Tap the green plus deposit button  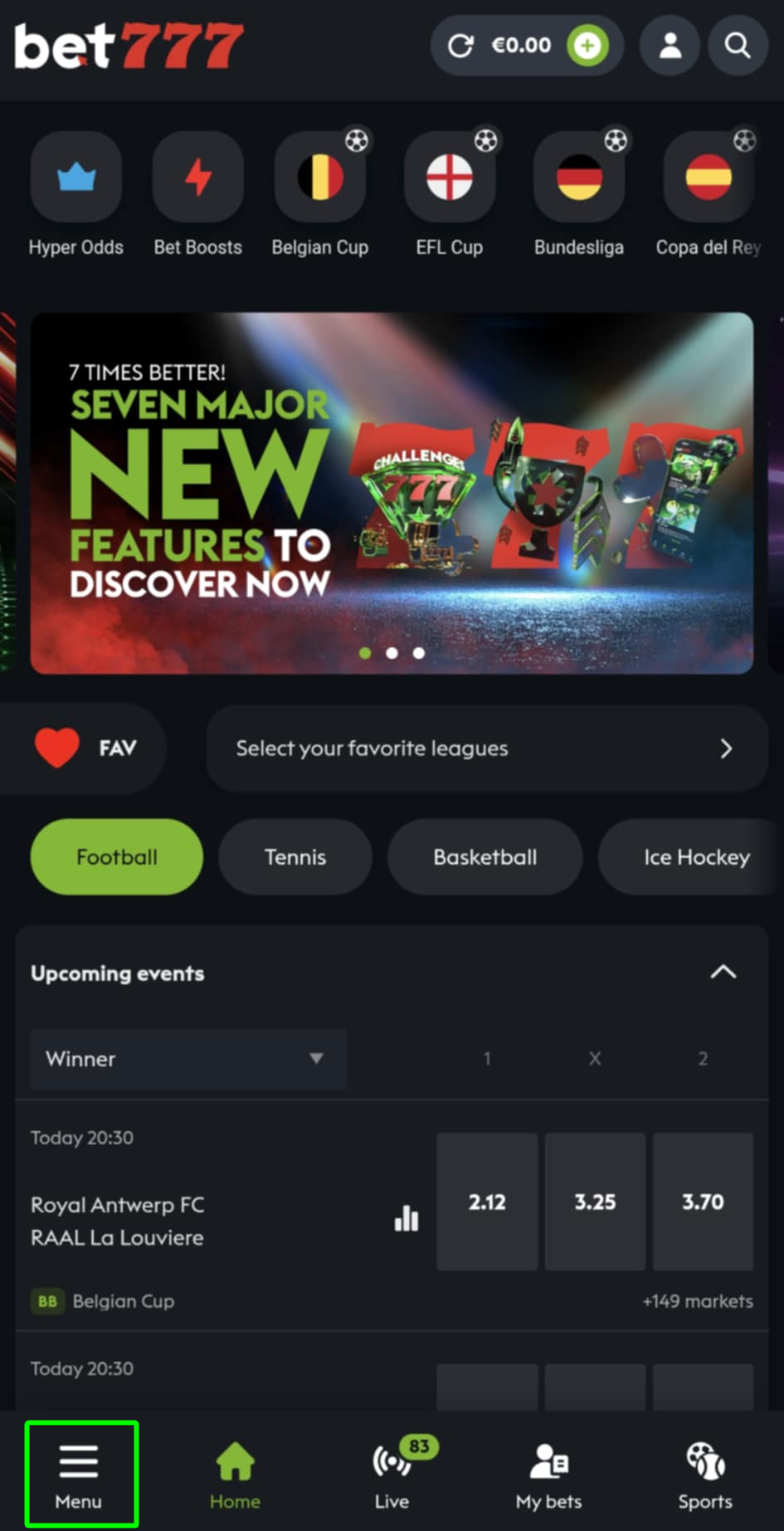tap(587, 46)
